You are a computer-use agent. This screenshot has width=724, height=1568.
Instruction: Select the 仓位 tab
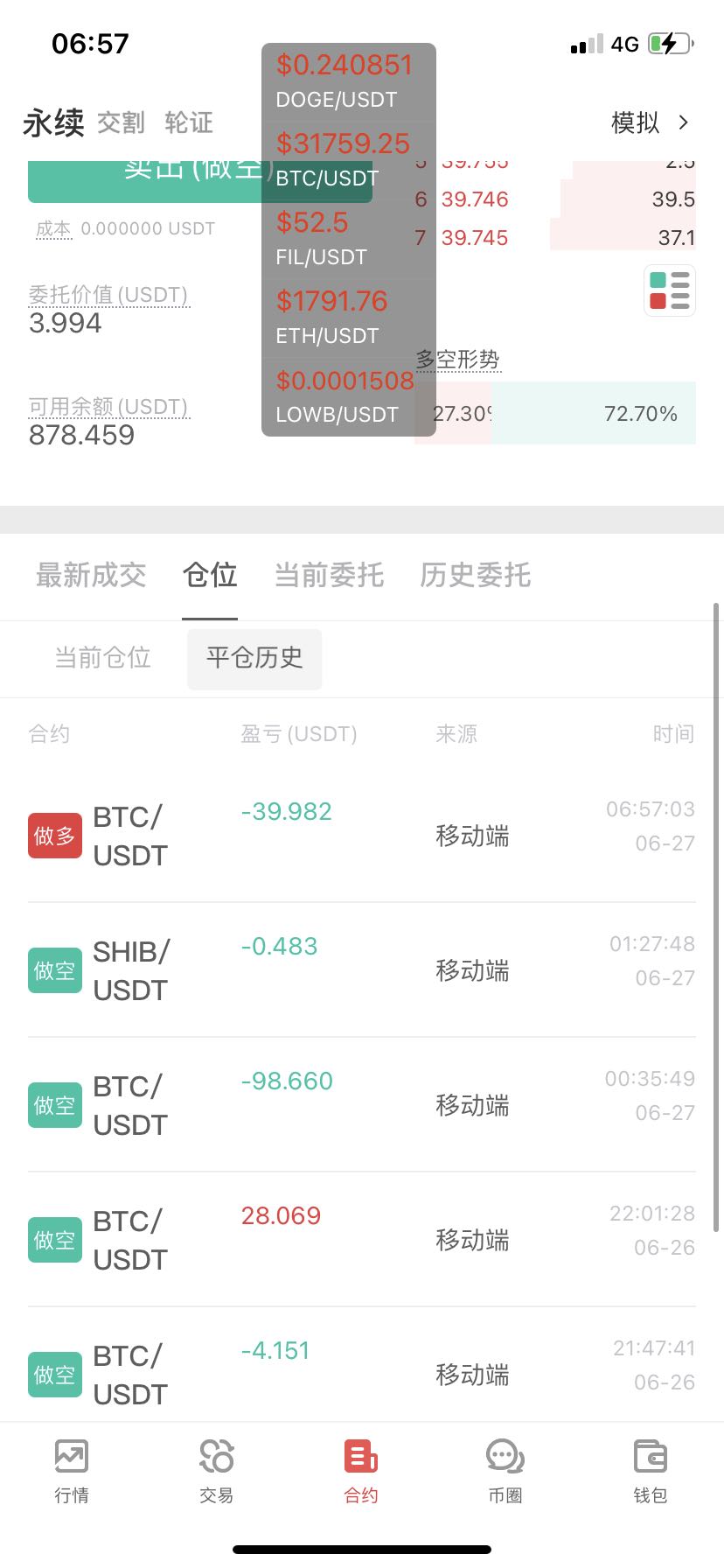(x=210, y=575)
